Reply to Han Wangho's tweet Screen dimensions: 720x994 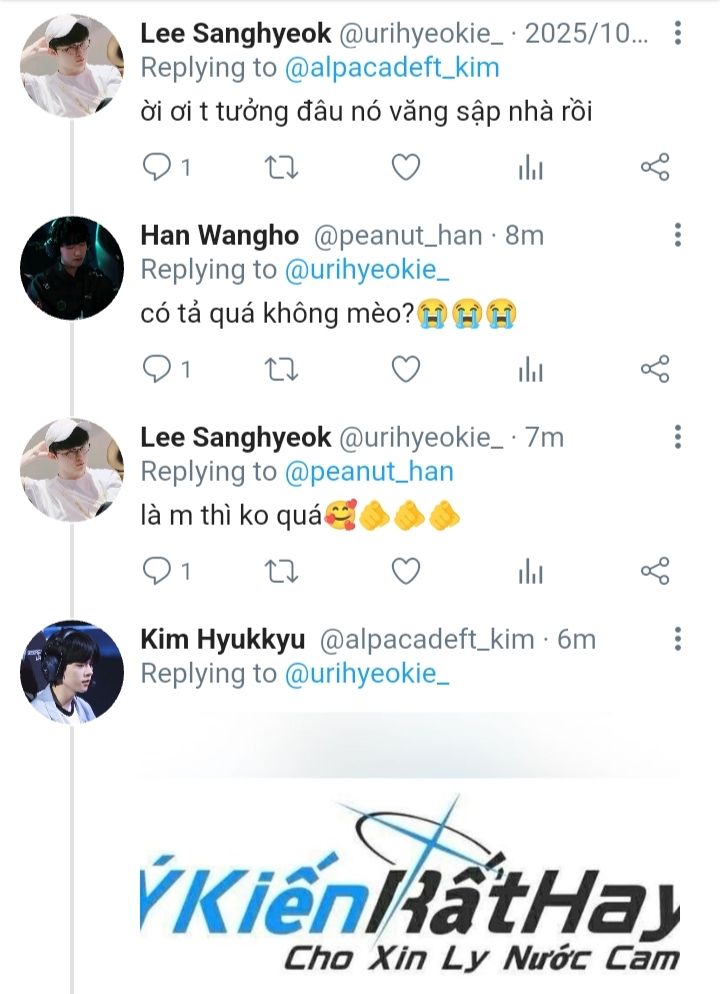158,370
